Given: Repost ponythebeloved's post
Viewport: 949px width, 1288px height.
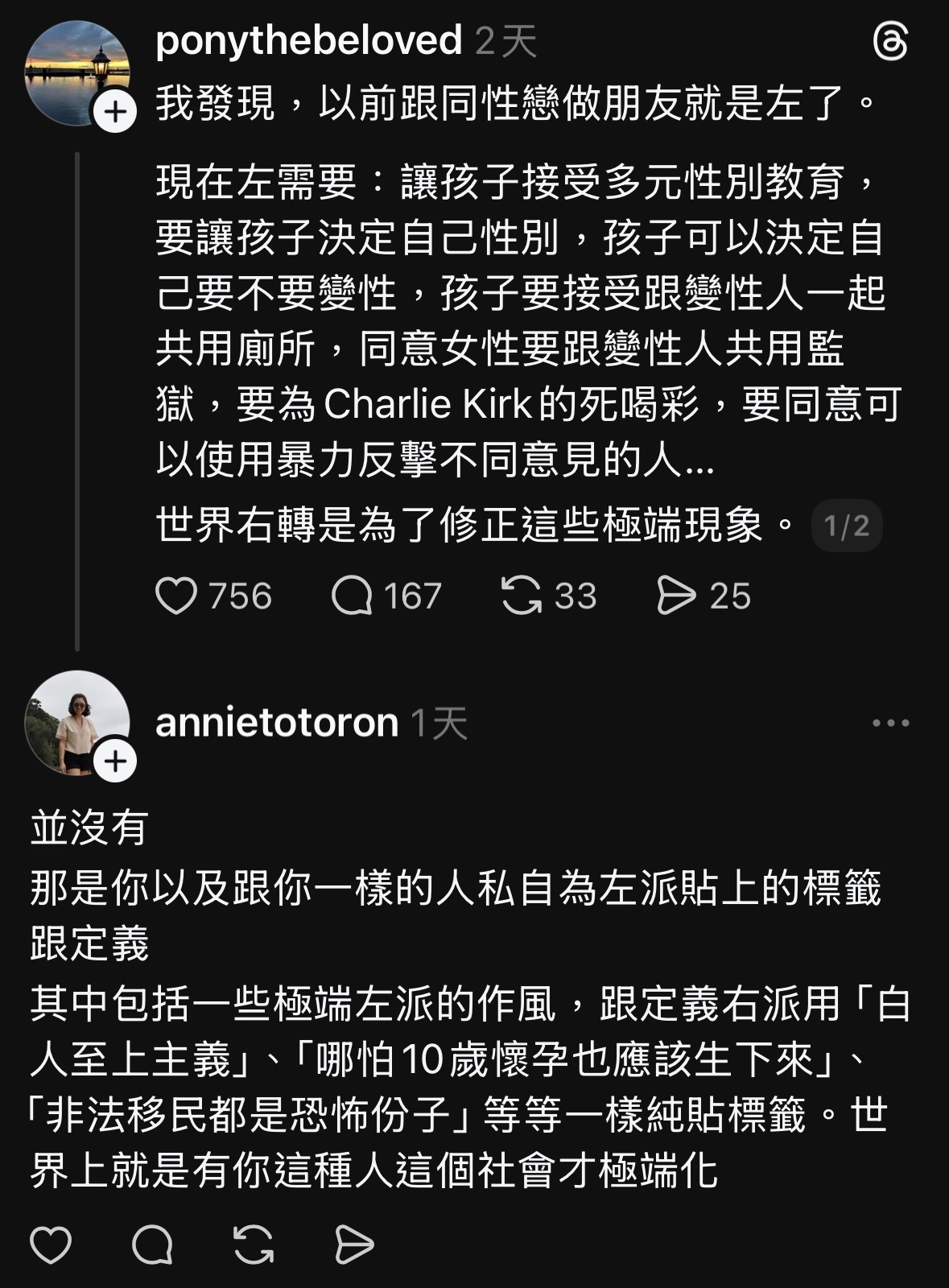Looking at the screenshot, I should point(521,597).
